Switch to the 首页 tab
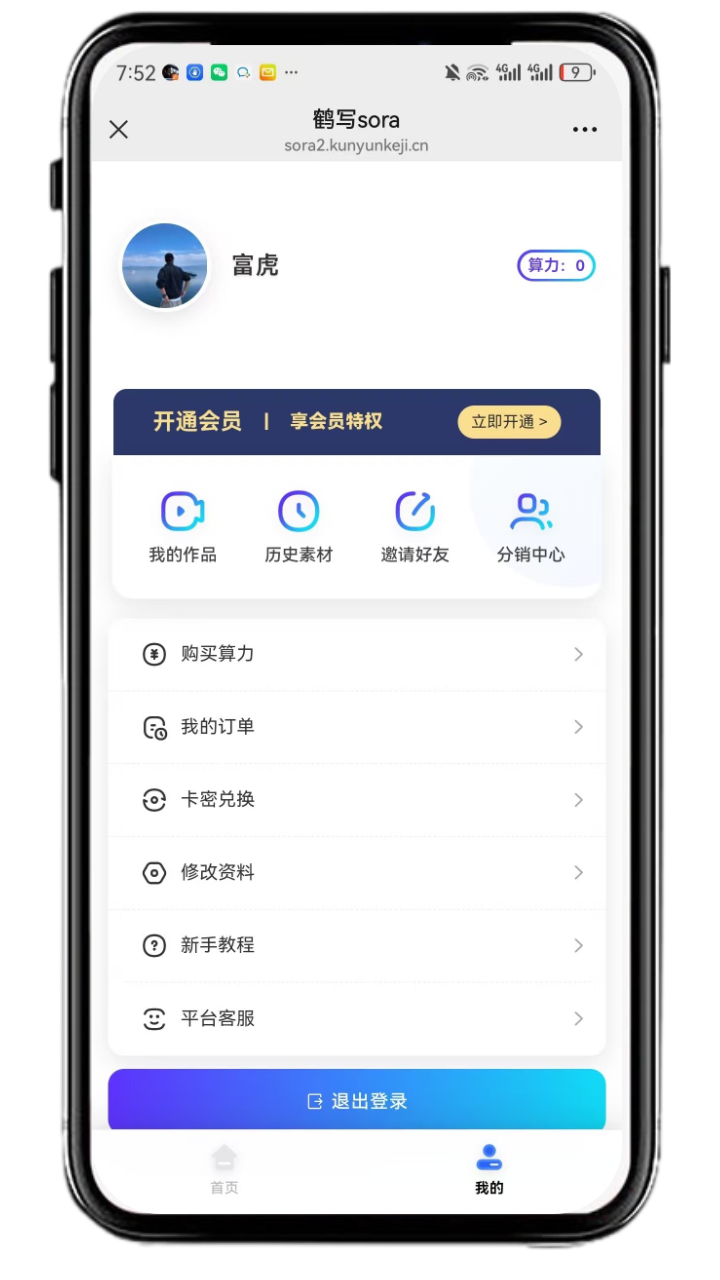This screenshot has width=720, height=1280. click(x=224, y=1169)
